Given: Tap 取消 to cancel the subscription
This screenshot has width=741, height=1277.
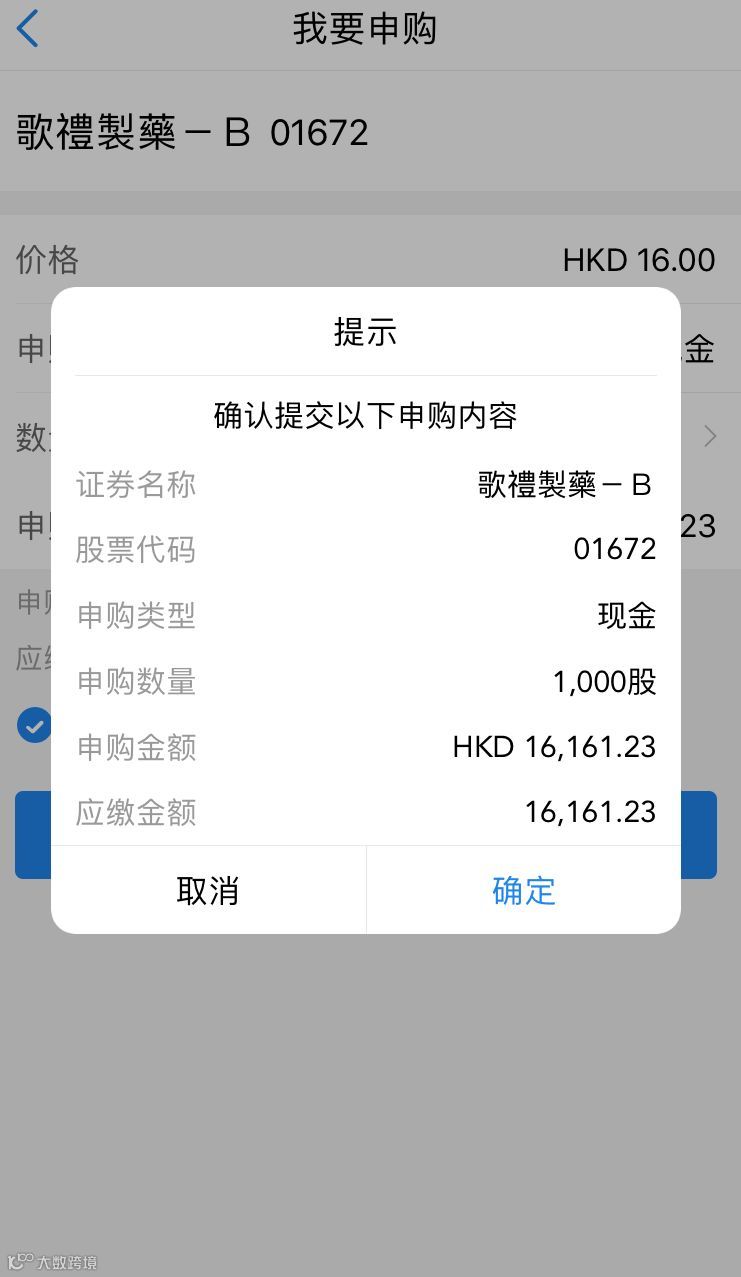Looking at the screenshot, I should (207, 890).
